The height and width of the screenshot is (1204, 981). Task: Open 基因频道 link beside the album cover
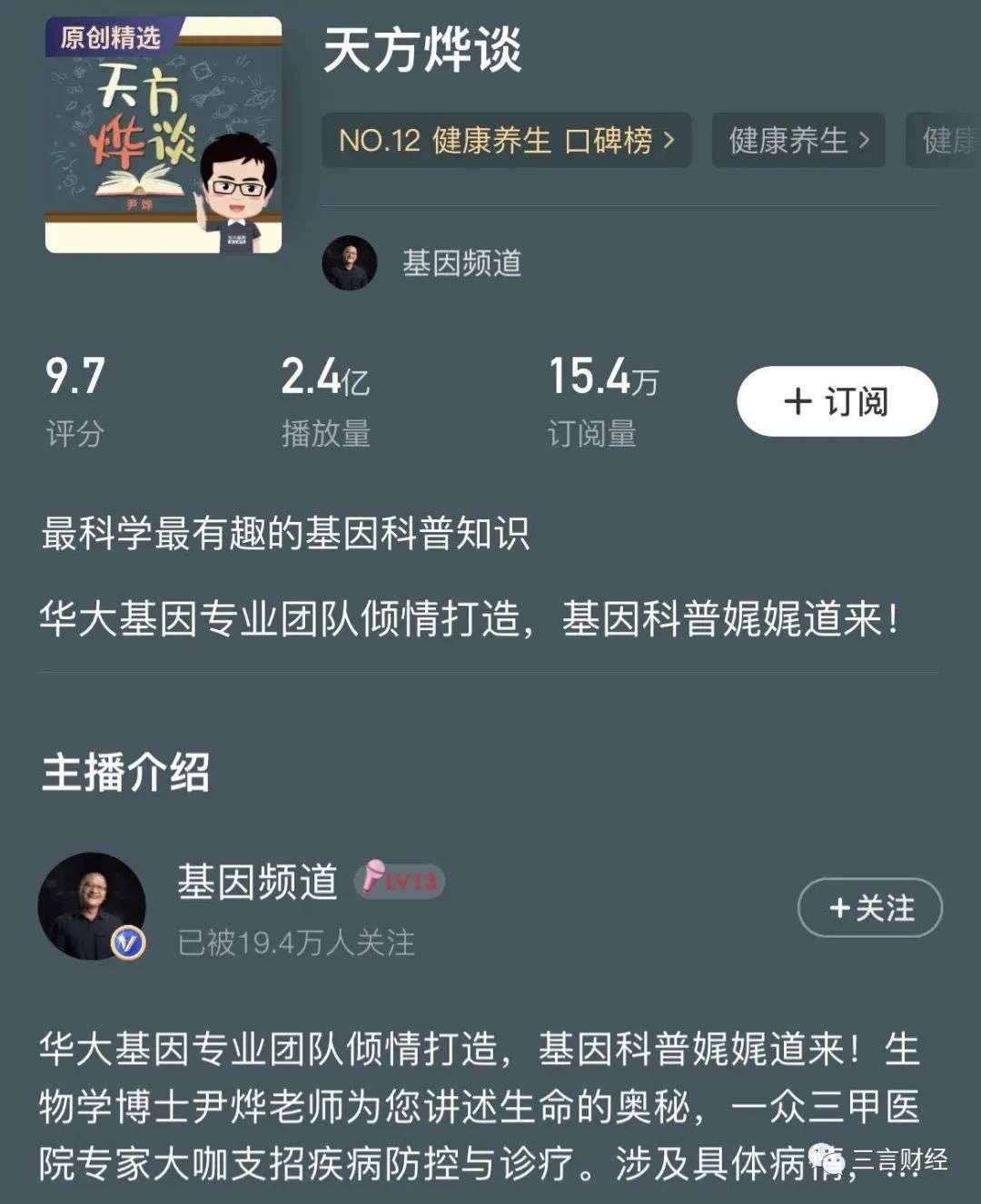(461, 263)
